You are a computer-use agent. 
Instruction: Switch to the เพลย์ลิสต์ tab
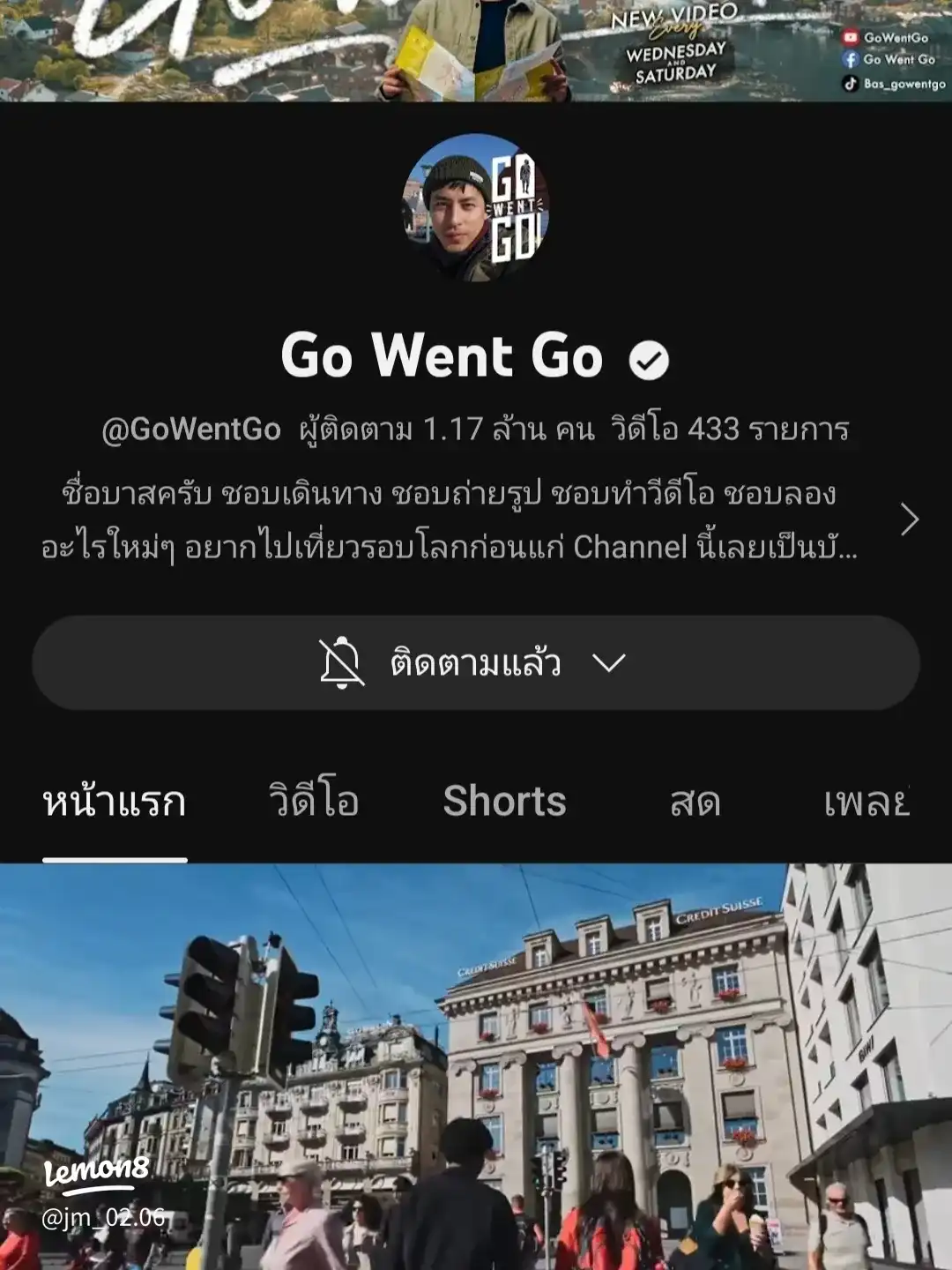coord(866,802)
